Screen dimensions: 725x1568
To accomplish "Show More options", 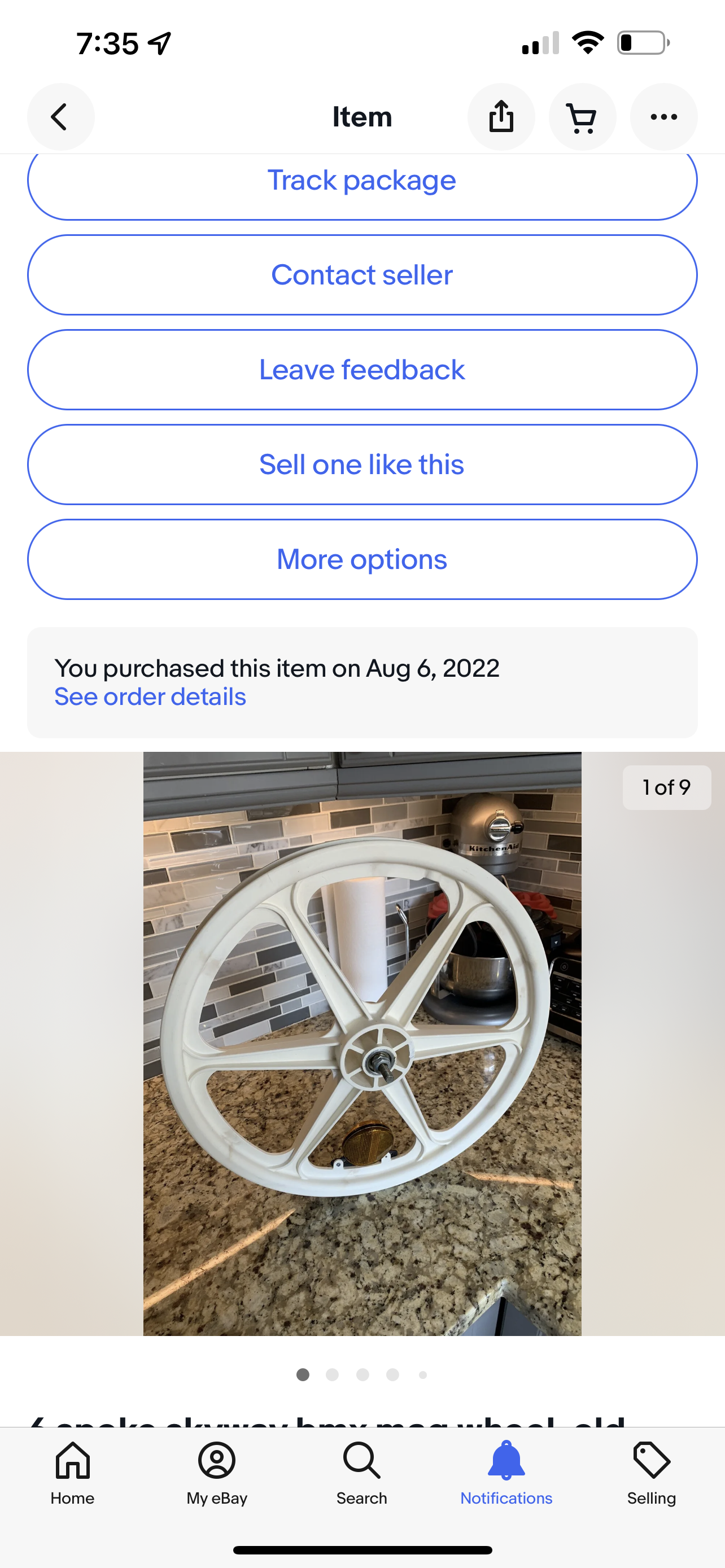I will click(x=362, y=559).
